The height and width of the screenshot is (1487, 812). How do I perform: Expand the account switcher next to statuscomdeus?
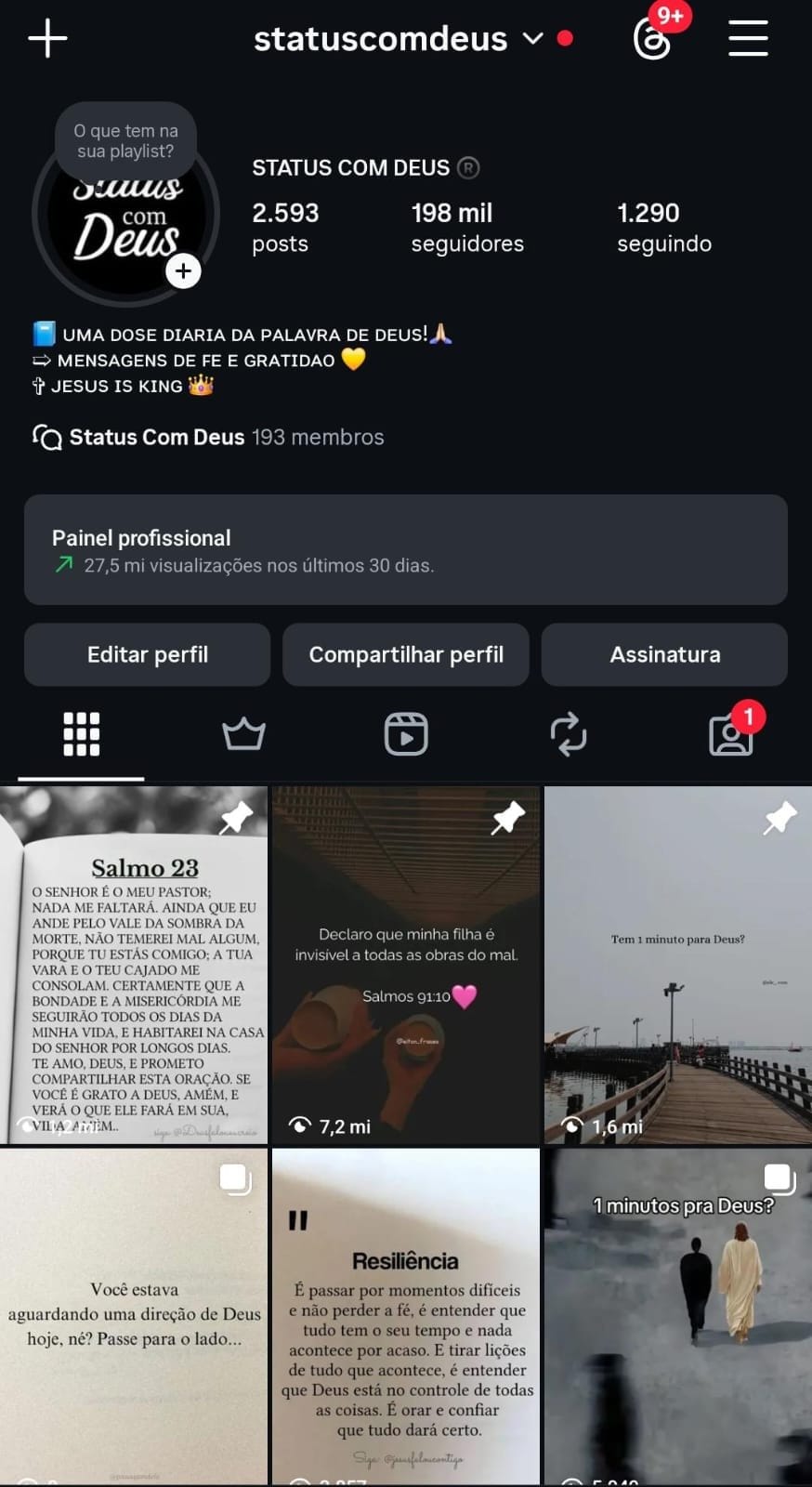[532, 40]
